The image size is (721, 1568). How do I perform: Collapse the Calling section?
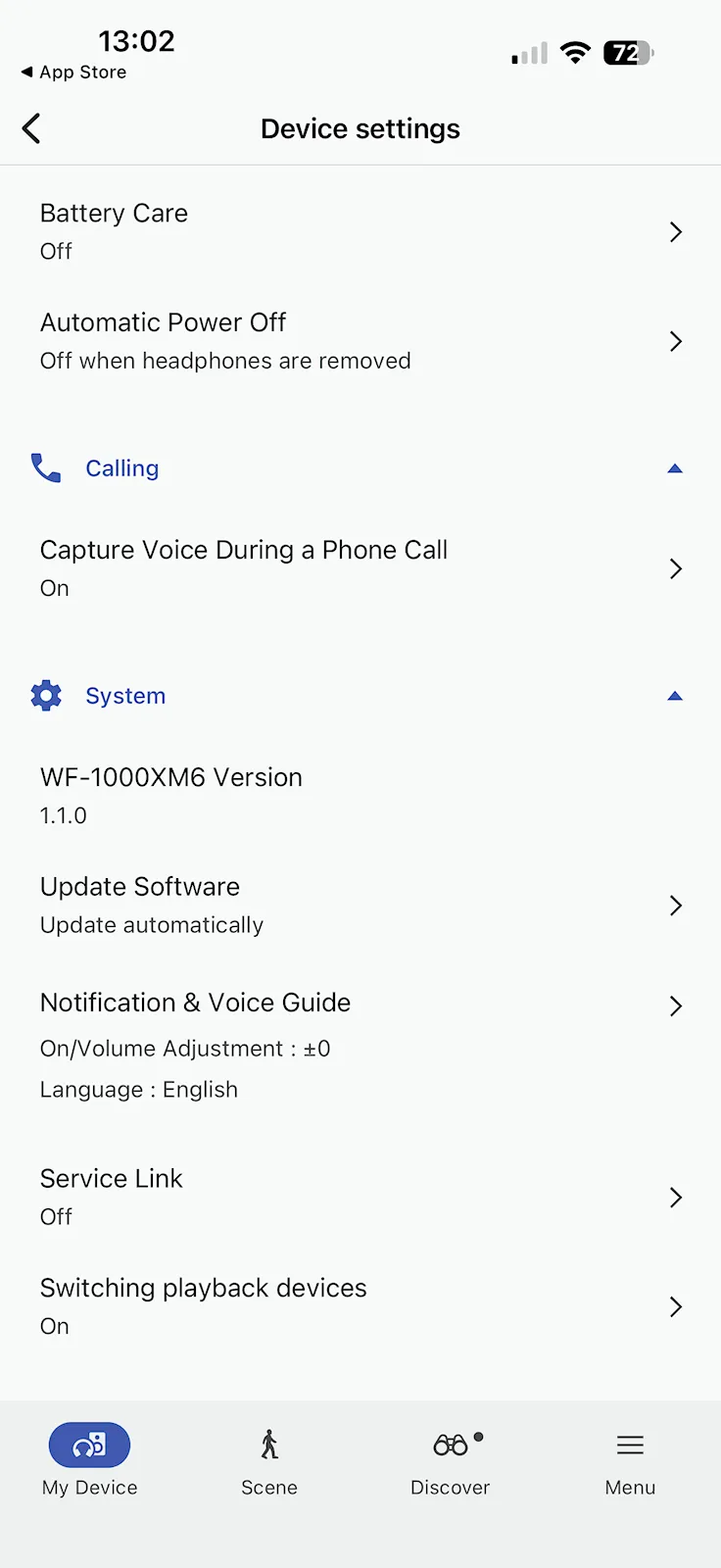(674, 468)
